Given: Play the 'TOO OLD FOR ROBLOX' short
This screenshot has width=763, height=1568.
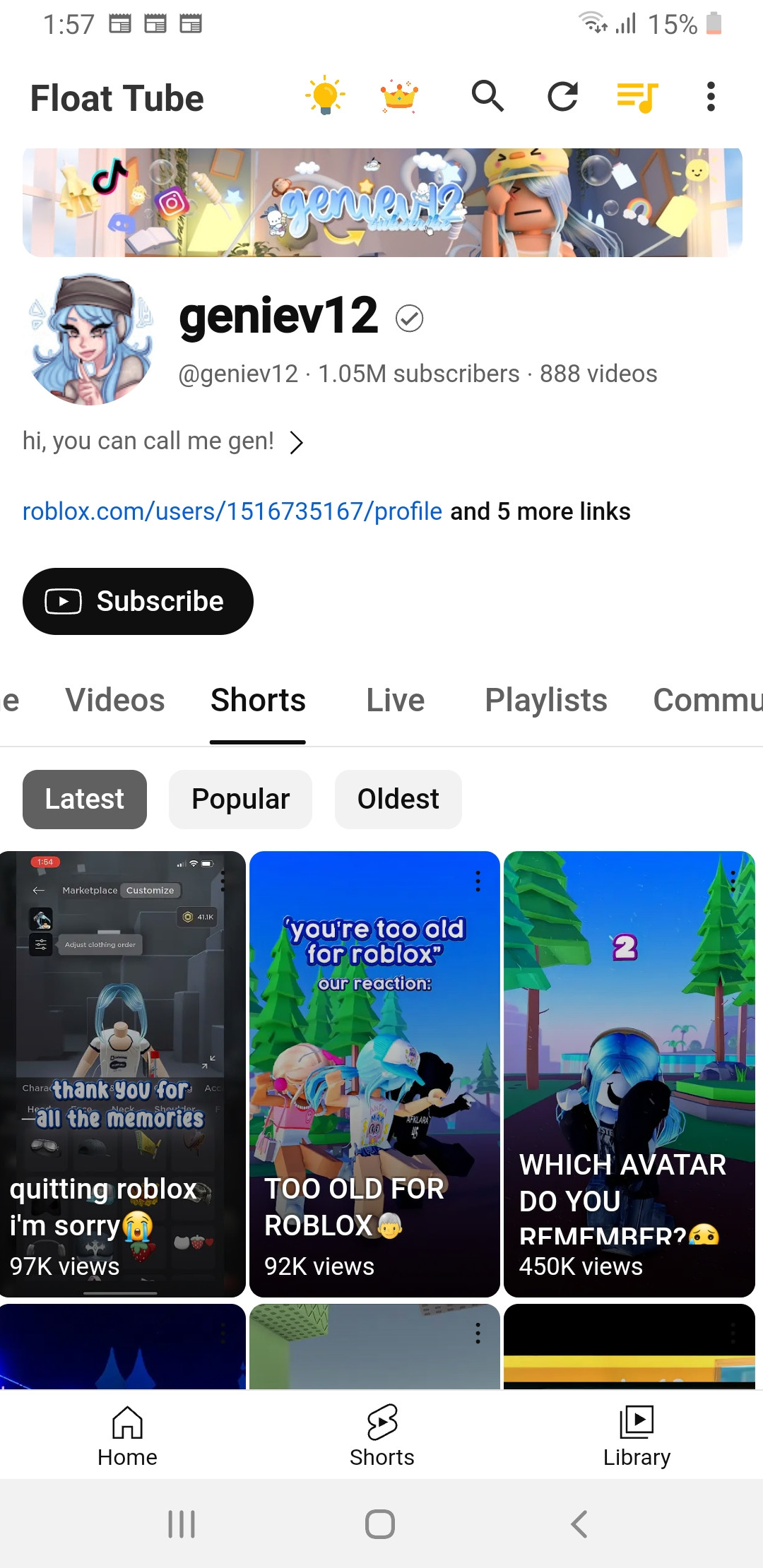Looking at the screenshot, I should (374, 1074).
